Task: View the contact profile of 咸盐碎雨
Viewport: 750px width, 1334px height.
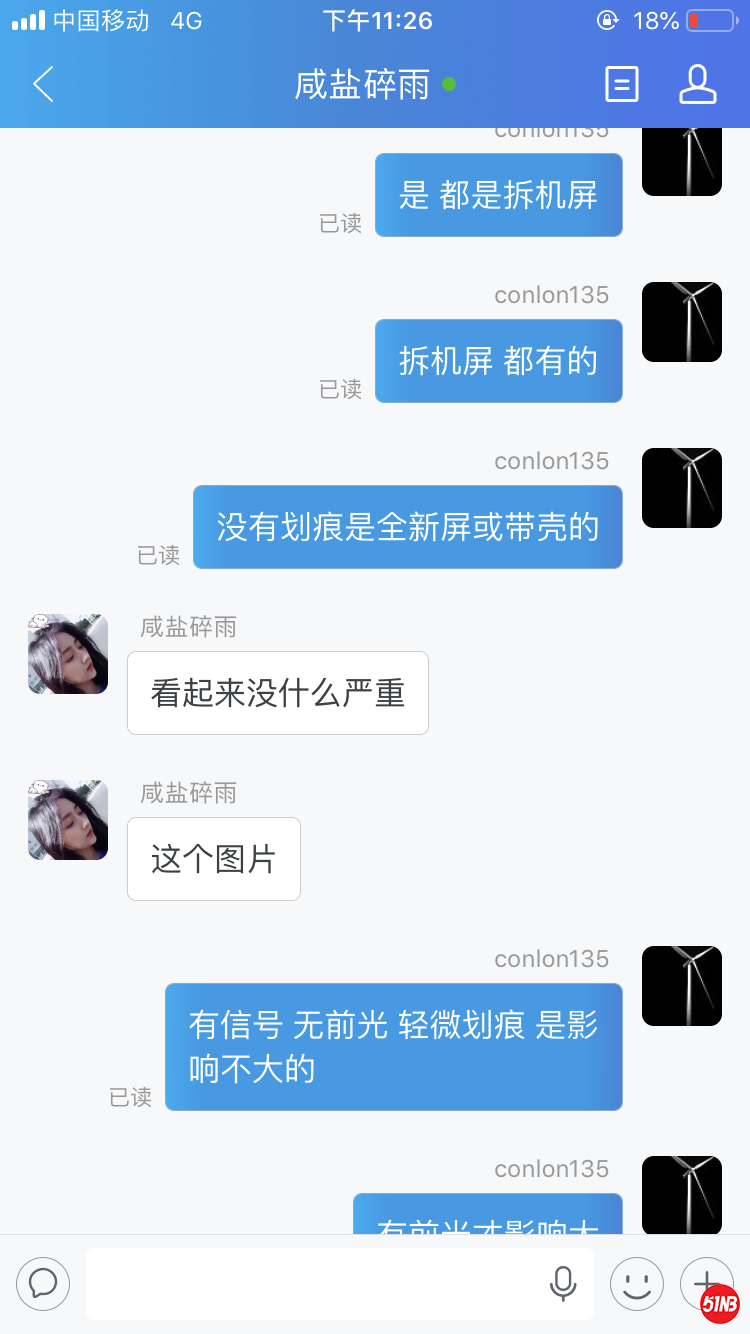Action: click(x=698, y=85)
